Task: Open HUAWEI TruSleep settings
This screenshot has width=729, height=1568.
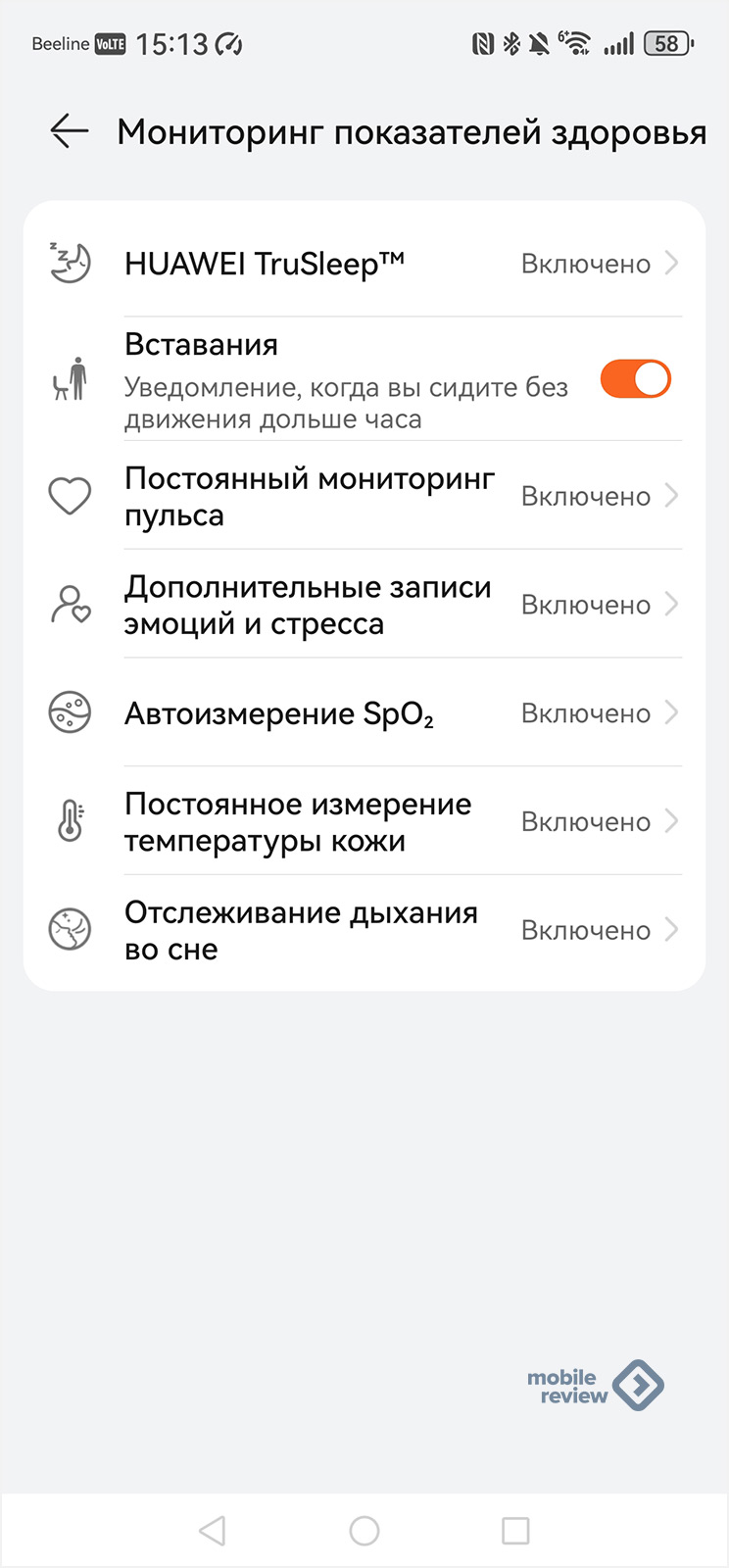Action: pyautogui.click(x=364, y=263)
